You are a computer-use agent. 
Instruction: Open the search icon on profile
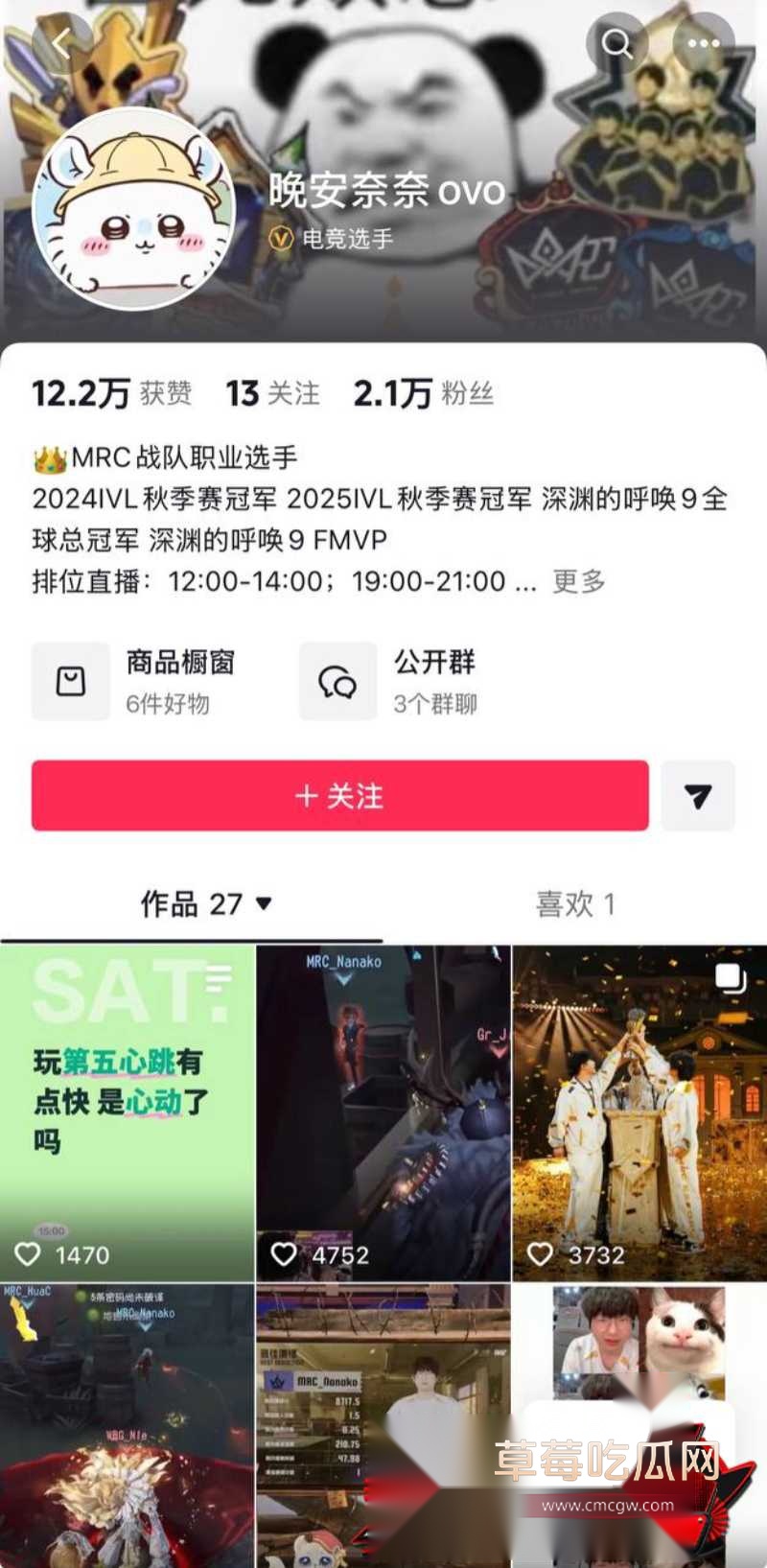click(x=616, y=43)
